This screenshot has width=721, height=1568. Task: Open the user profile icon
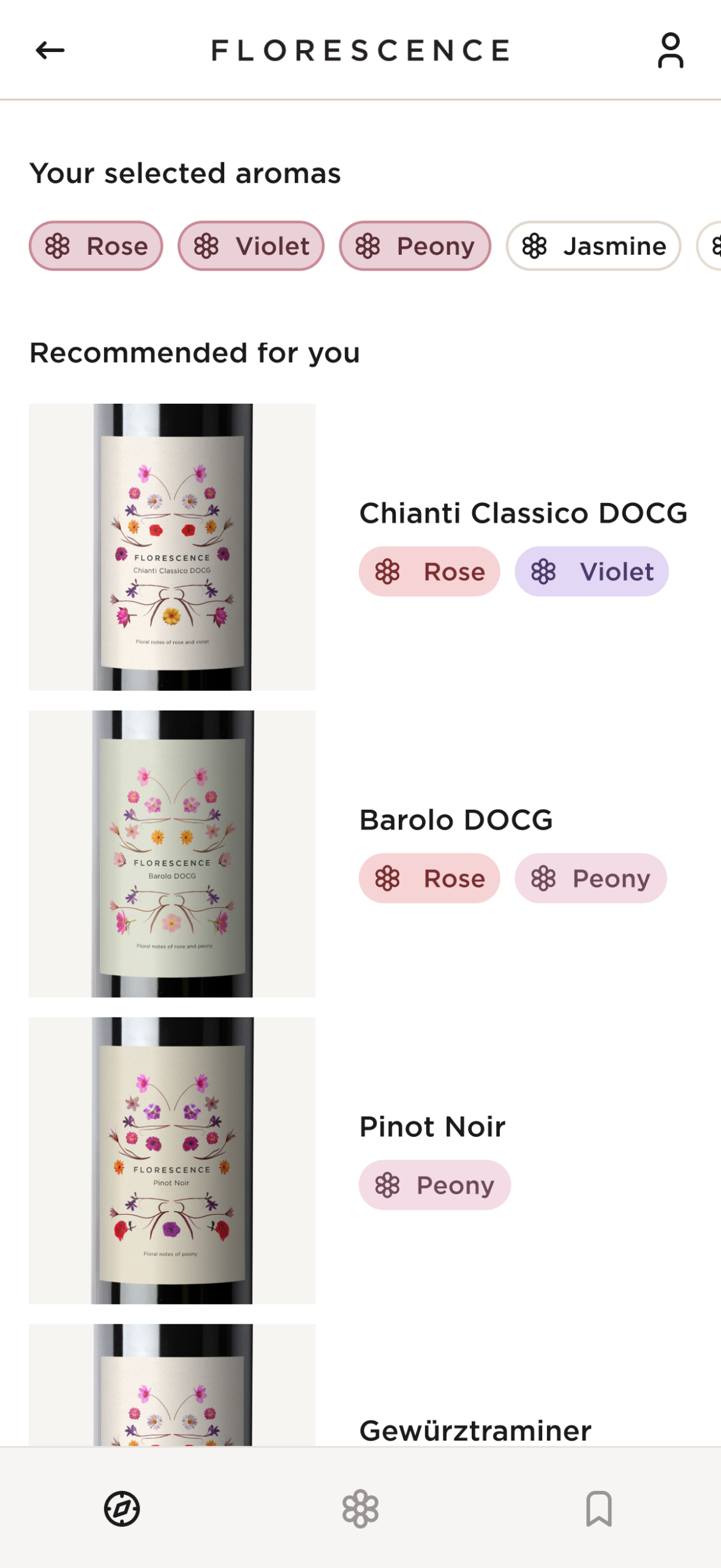point(670,50)
